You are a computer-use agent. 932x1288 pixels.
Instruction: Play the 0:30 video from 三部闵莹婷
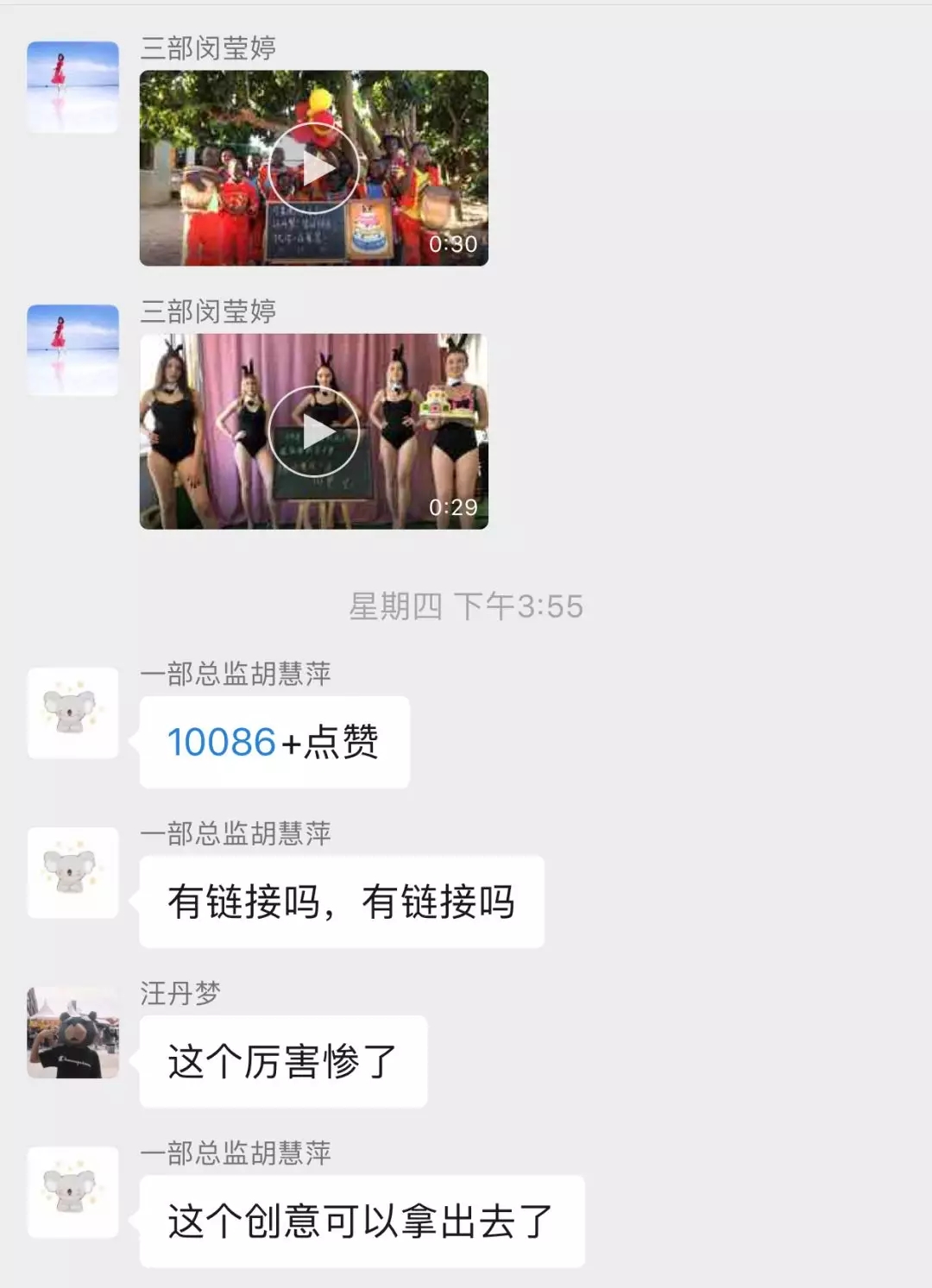(314, 168)
